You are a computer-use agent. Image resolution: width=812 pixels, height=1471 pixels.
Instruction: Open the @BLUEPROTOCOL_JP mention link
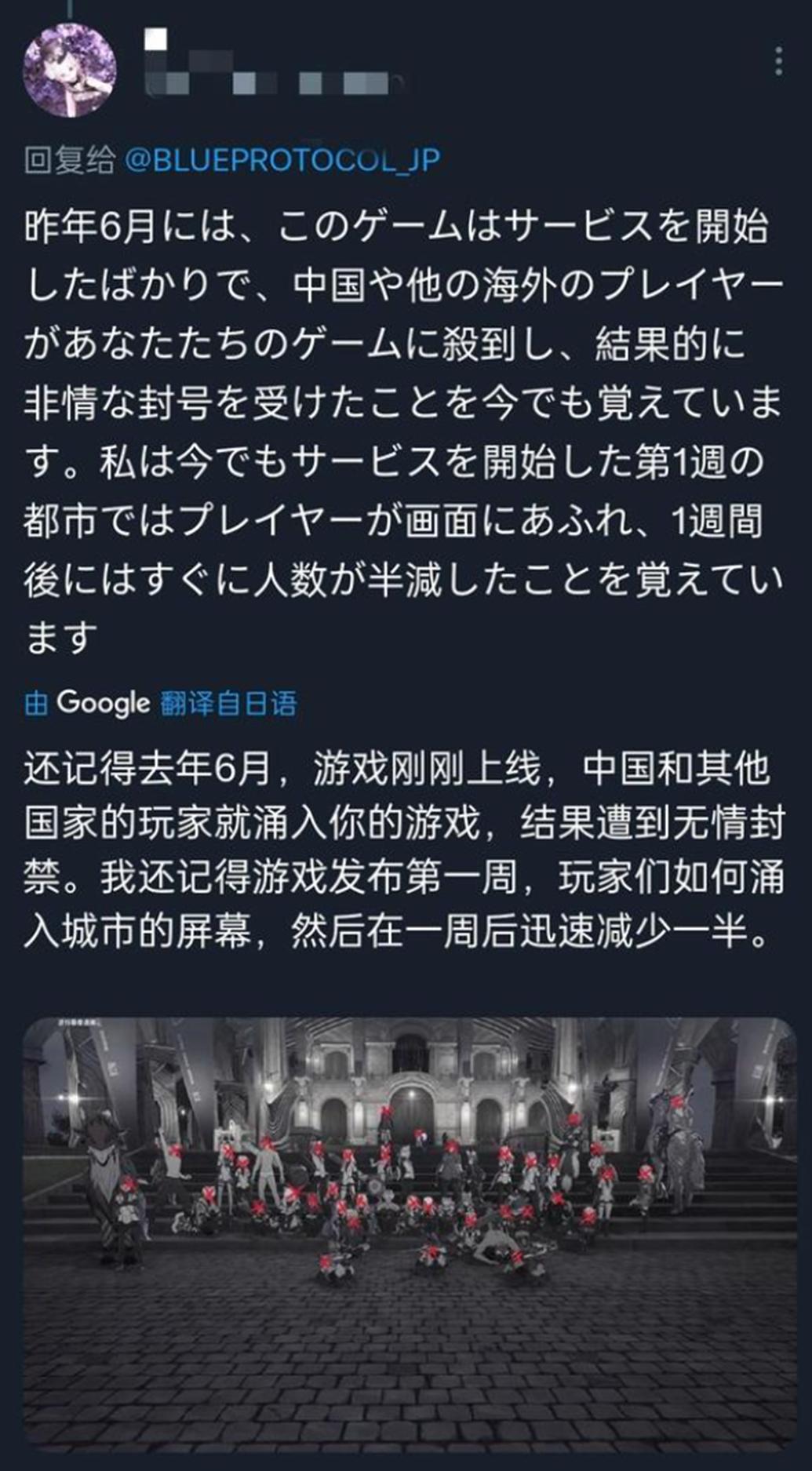pyautogui.click(x=282, y=160)
